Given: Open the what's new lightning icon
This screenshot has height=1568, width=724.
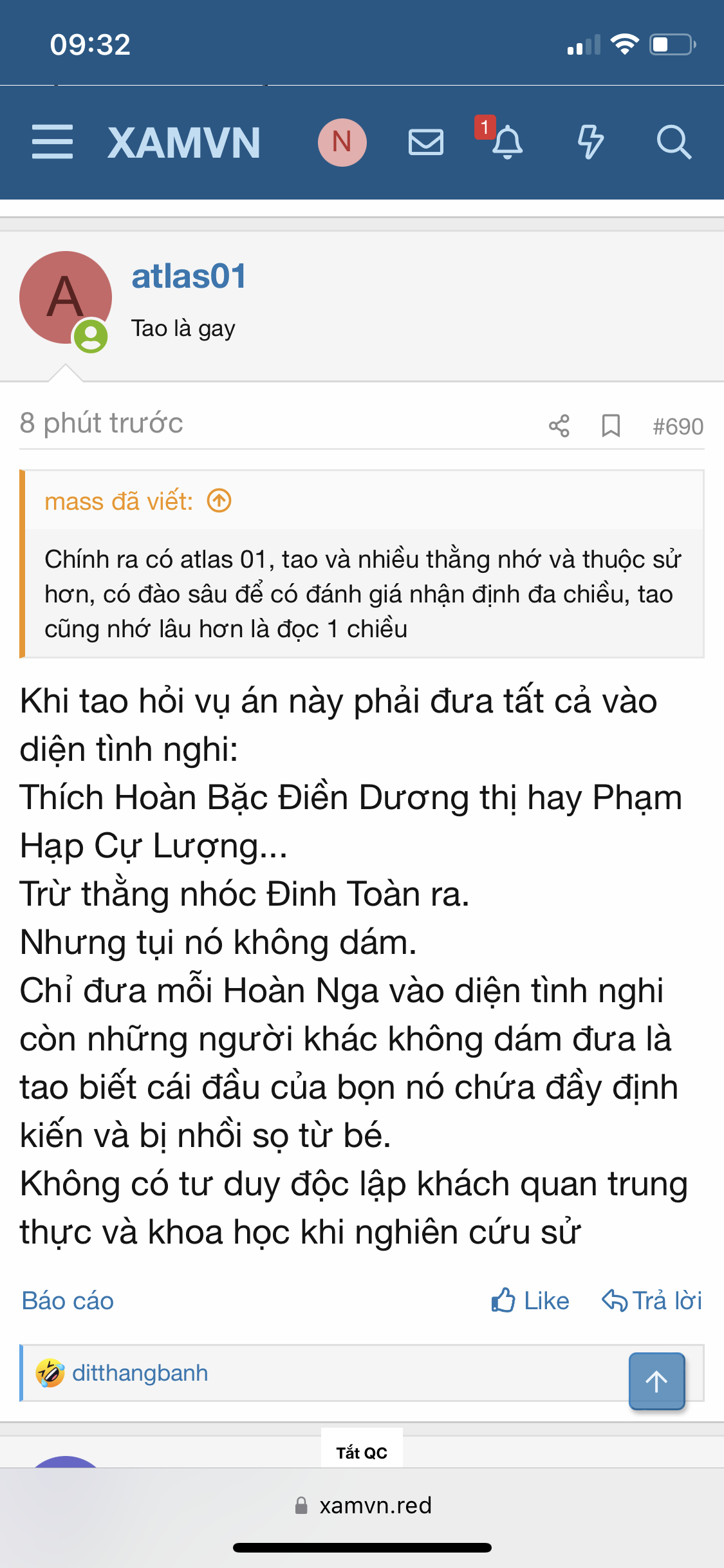Looking at the screenshot, I should click(x=589, y=142).
